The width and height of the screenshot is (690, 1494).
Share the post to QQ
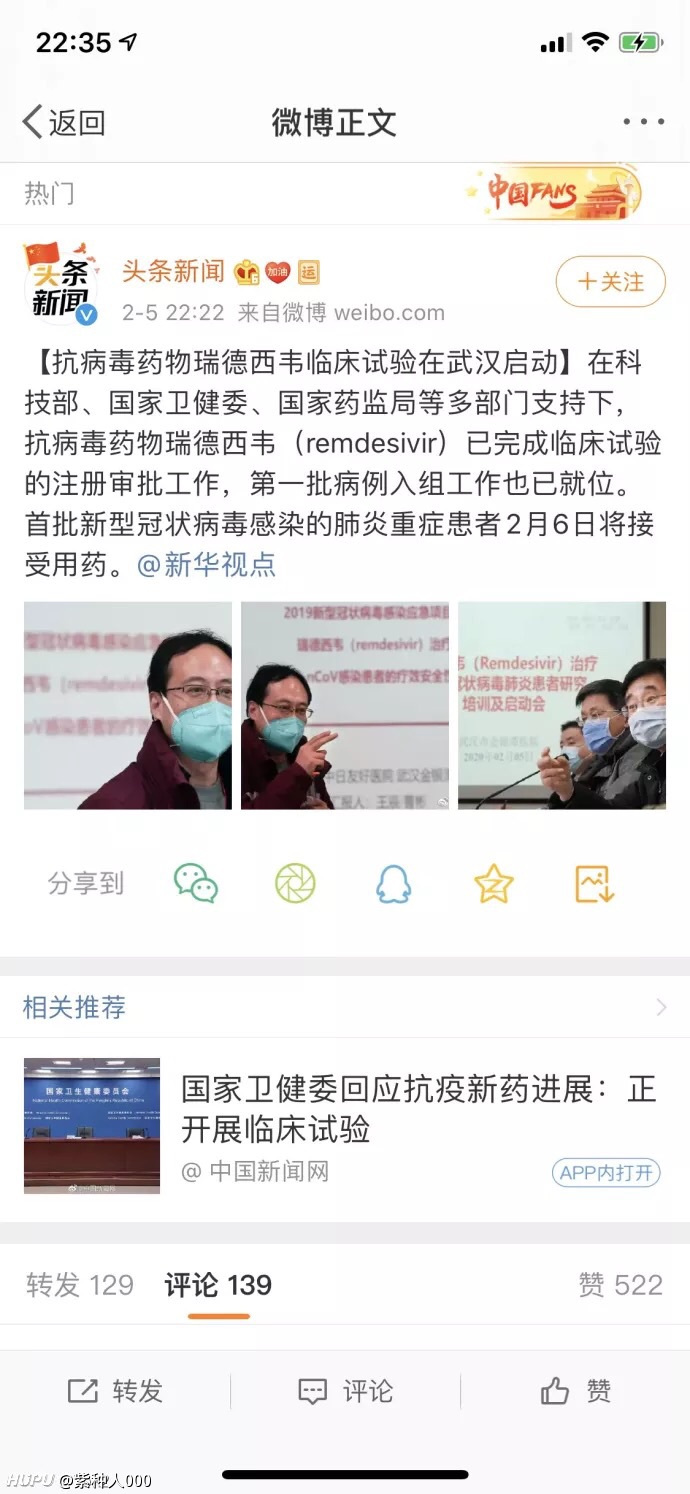[x=394, y=883]
